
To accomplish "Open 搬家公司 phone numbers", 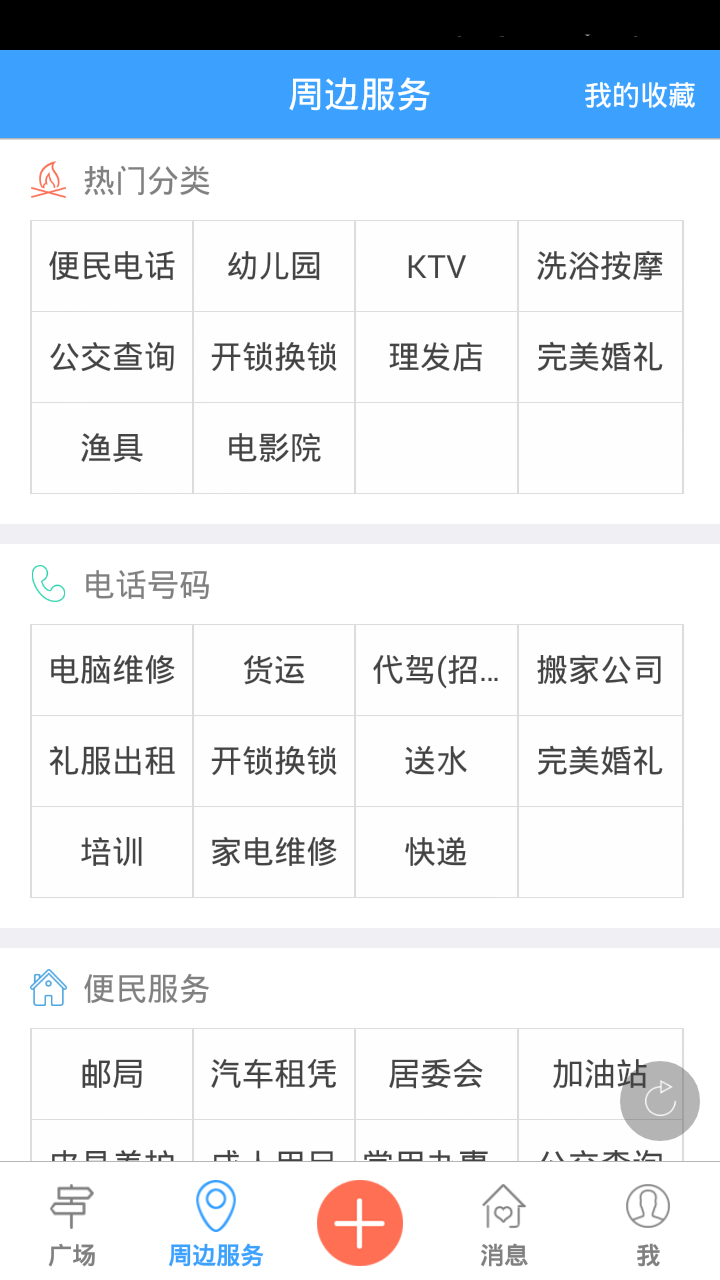I will pyautogui.click(x=600, y=670).
